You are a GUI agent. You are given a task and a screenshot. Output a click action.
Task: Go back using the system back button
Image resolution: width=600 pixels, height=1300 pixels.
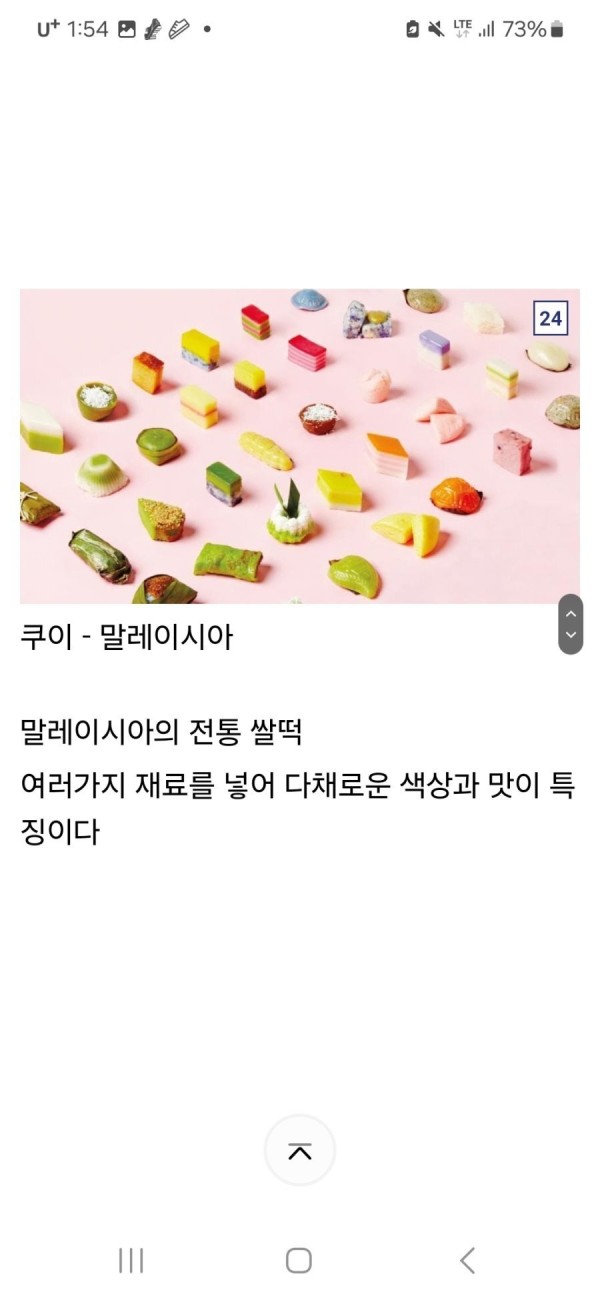click(467, 1260)
